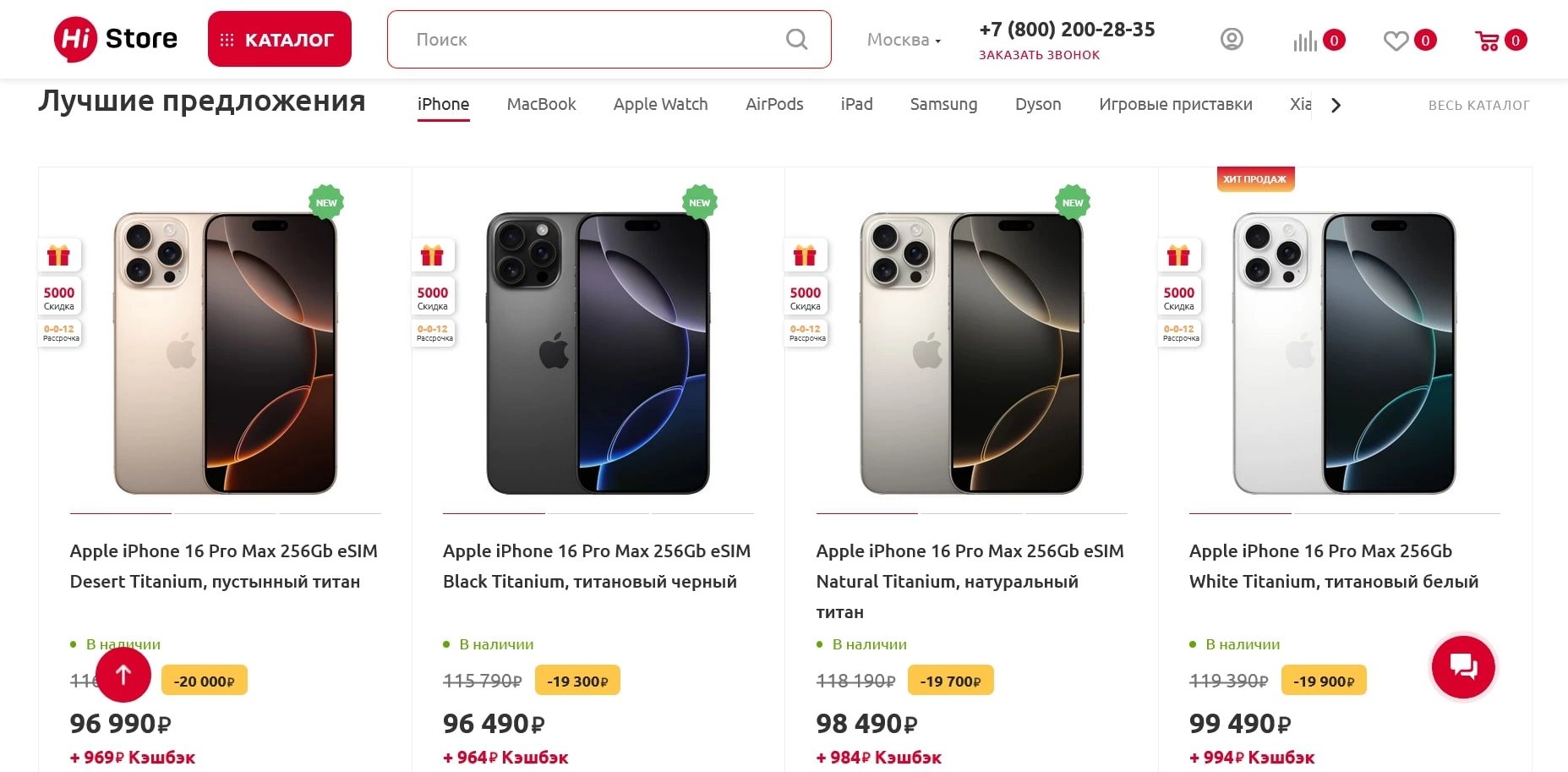Switch to the MacBook tab

click(x=541, y=104)
